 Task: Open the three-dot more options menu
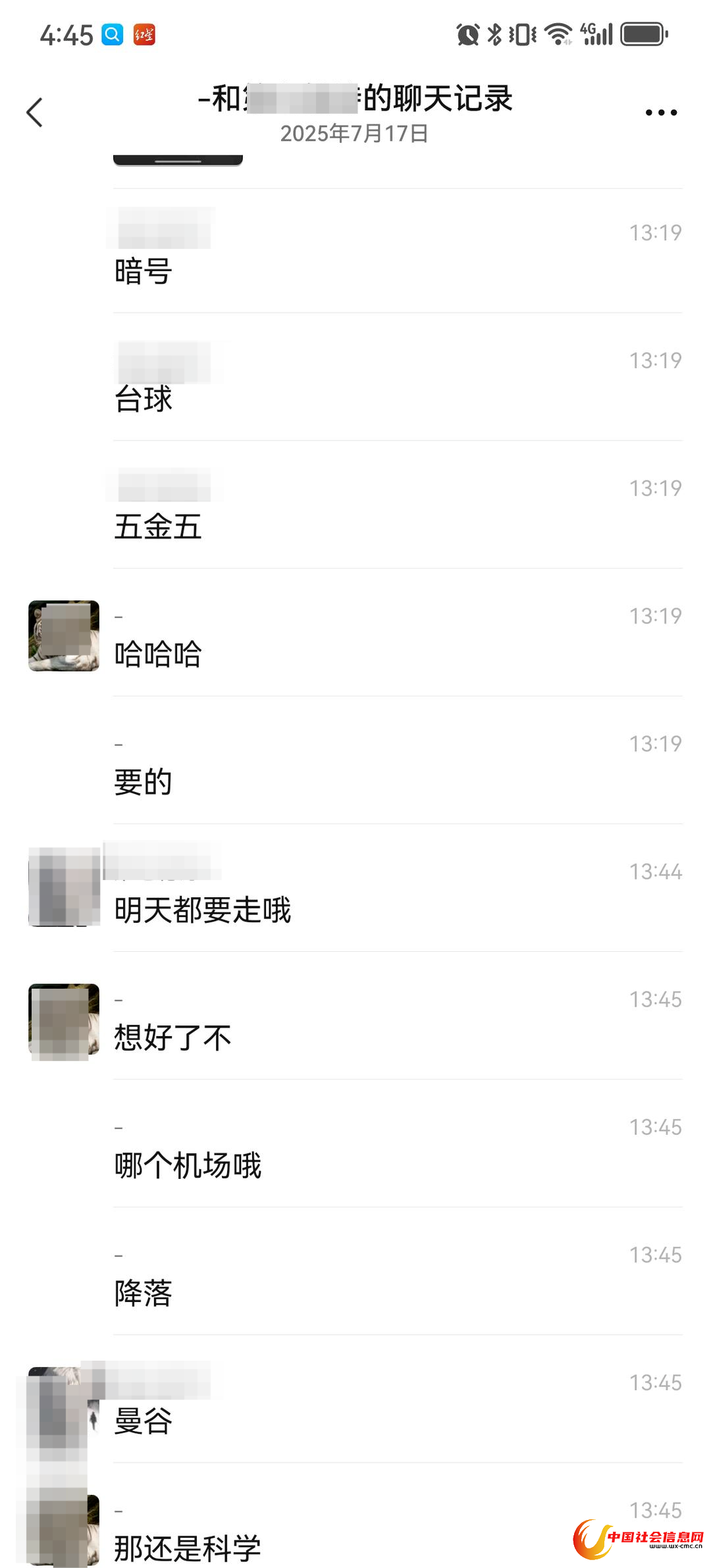tap(661, 113)
